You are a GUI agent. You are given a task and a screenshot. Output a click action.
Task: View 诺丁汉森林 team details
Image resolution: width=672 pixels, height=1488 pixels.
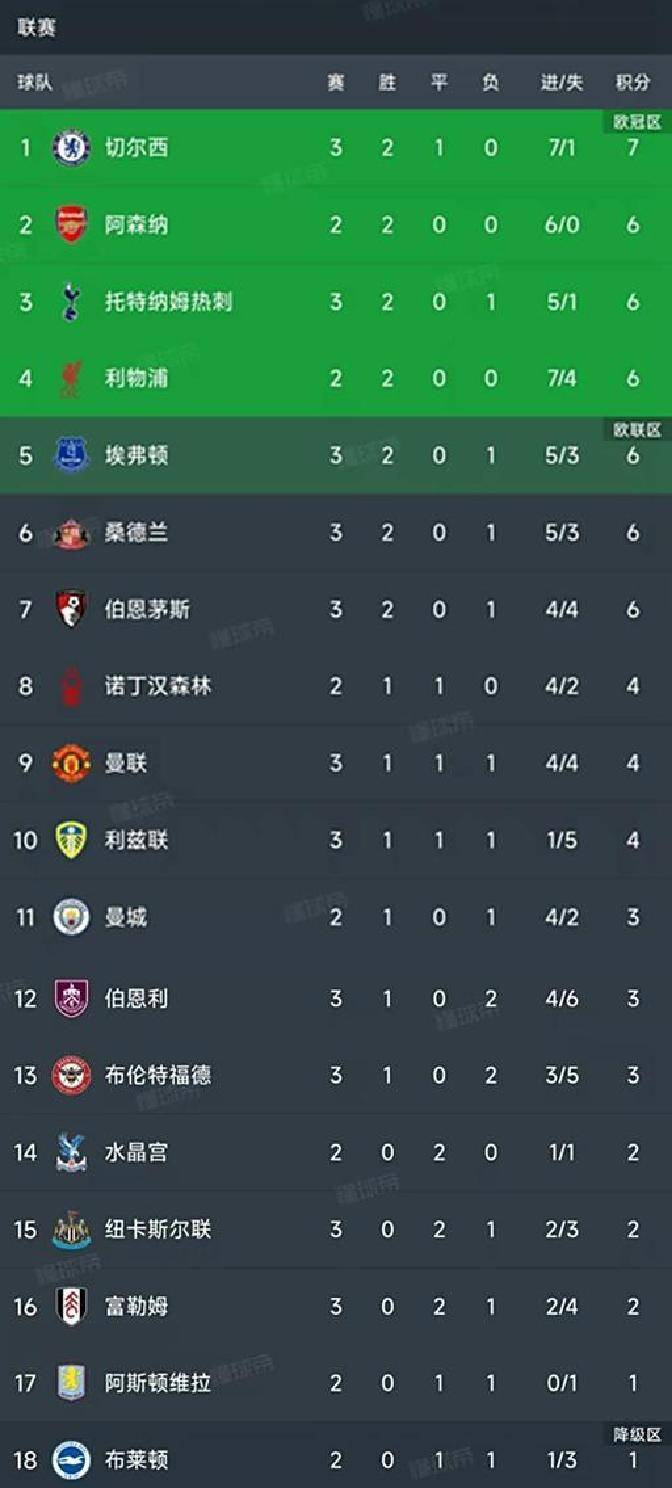tap(158, 687)
